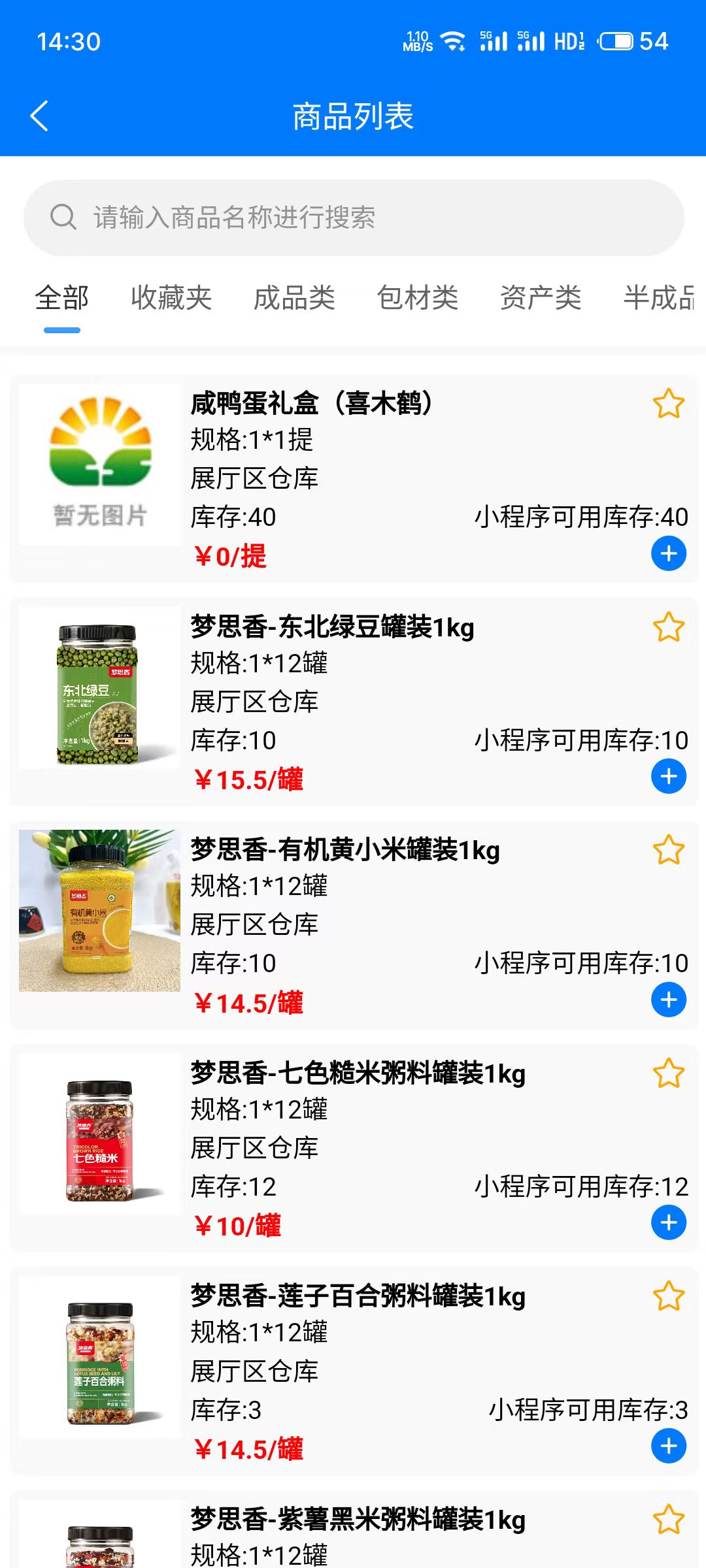
Task: Favorite the 咸鸭蛋礼盒（喜木鹤） item
Action: click(668, 404)
